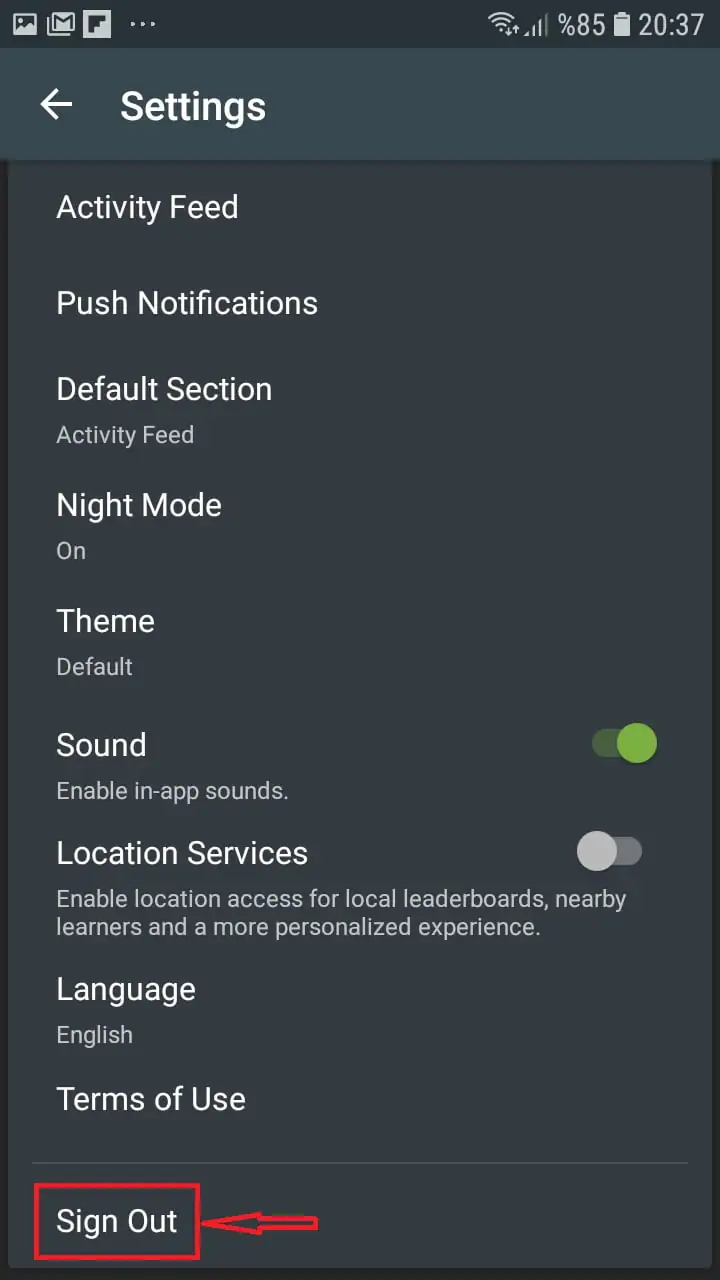This screenshot has width=720, height=1280.
Task: Change the Default Section
Action: (164, 408)
